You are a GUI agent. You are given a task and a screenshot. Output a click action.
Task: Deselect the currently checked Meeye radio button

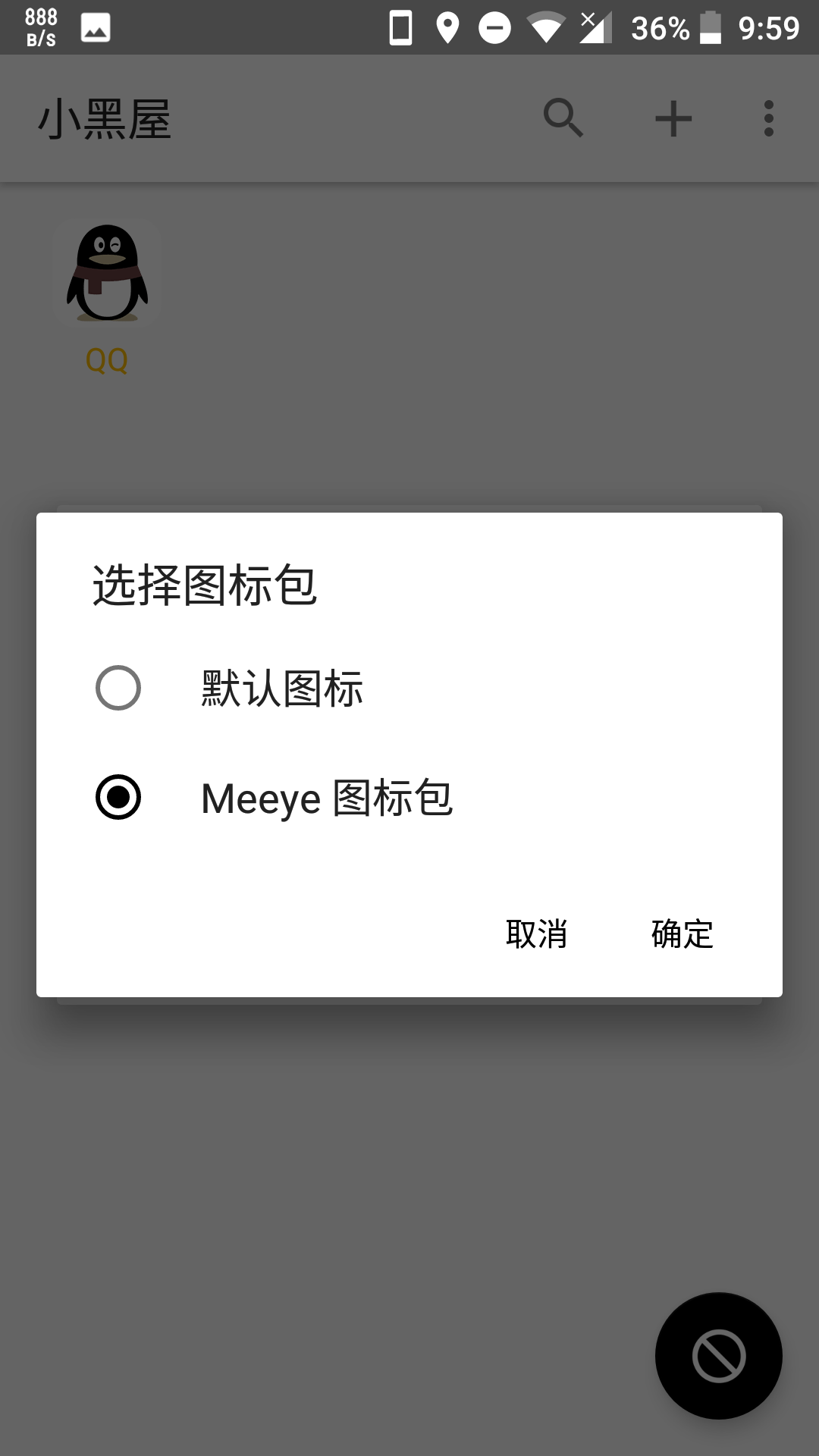click(x=118, y=798)
